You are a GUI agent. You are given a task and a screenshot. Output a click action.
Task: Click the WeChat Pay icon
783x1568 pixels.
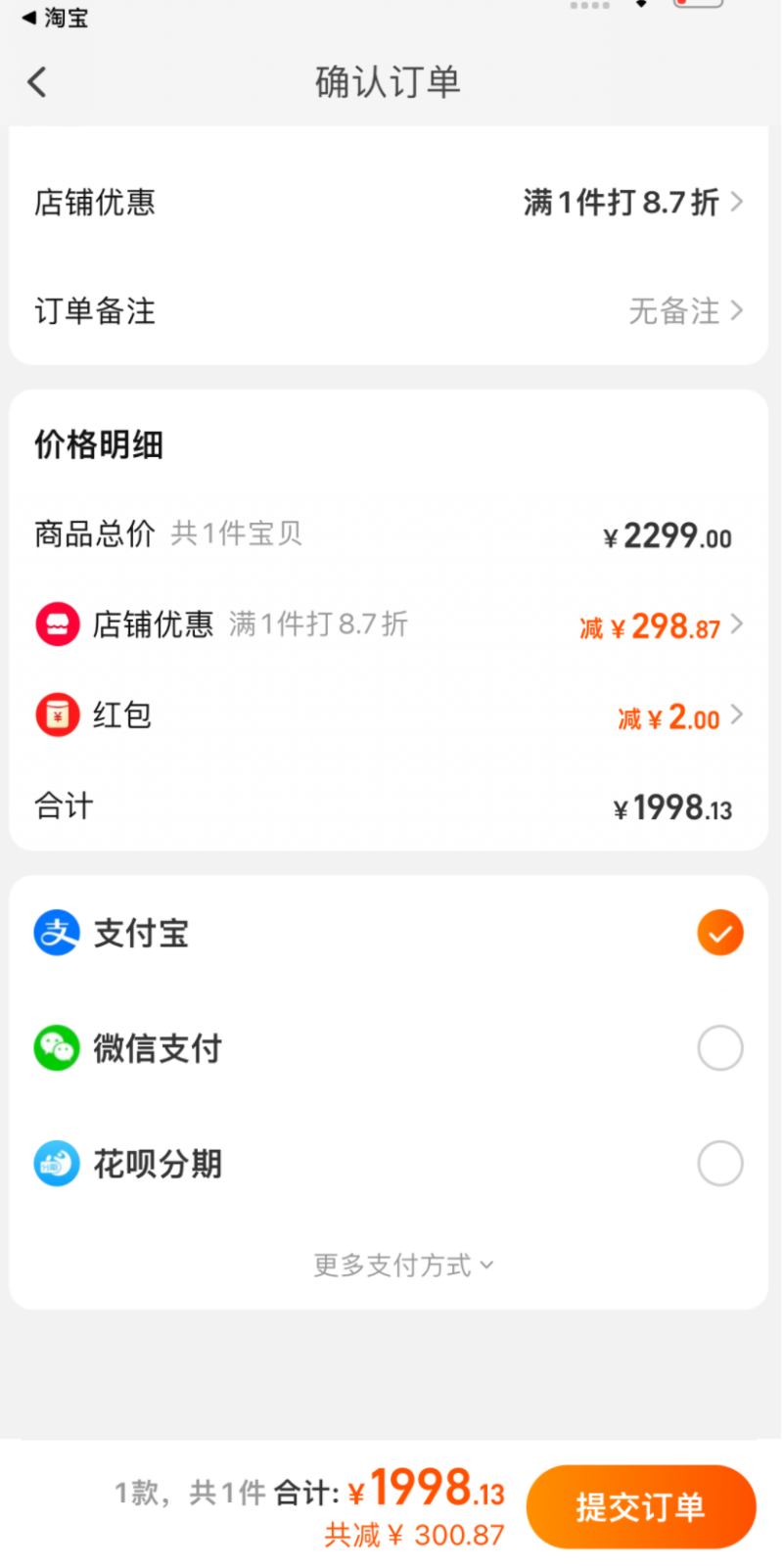tap(56, 1047)
